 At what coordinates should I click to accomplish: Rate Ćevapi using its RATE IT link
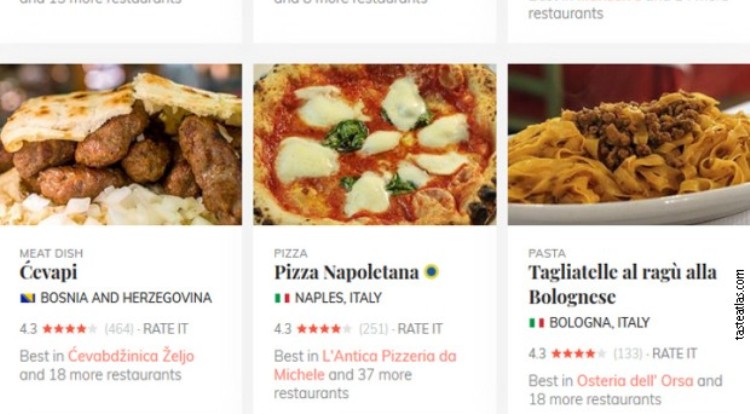click(x=165, y=328)
